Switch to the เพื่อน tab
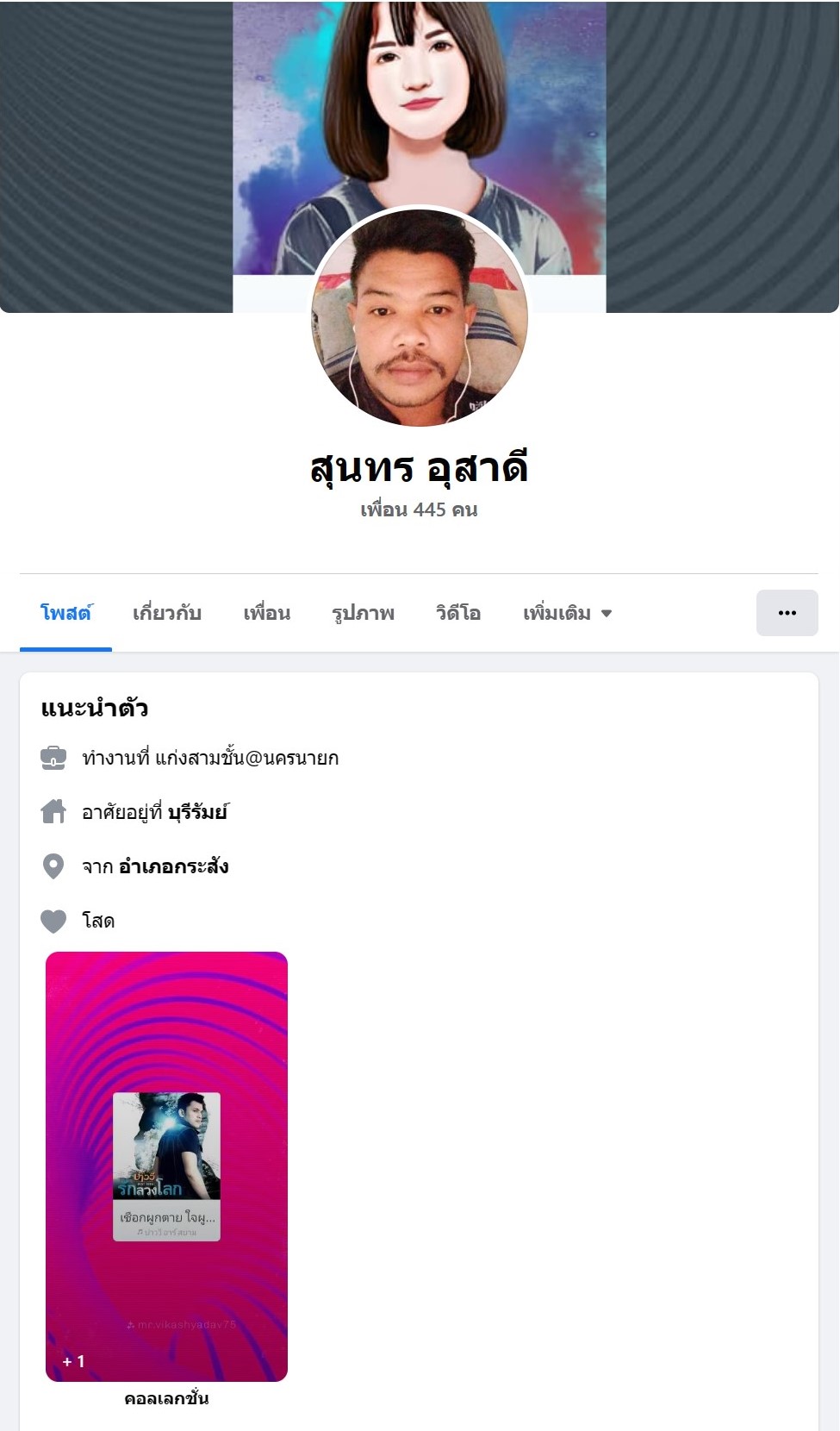 [266, 613]
